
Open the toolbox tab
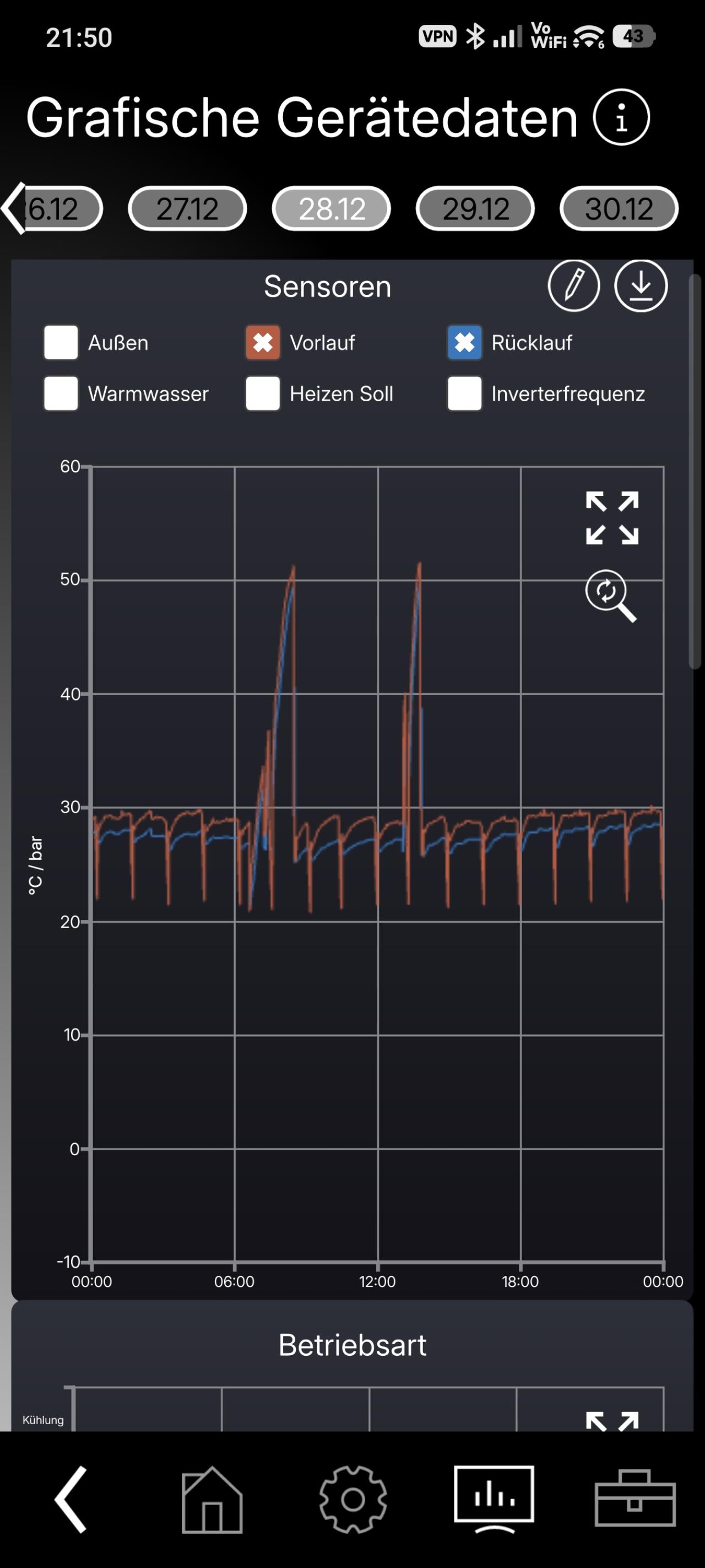pyautogui.click(x=634, y=1499)
